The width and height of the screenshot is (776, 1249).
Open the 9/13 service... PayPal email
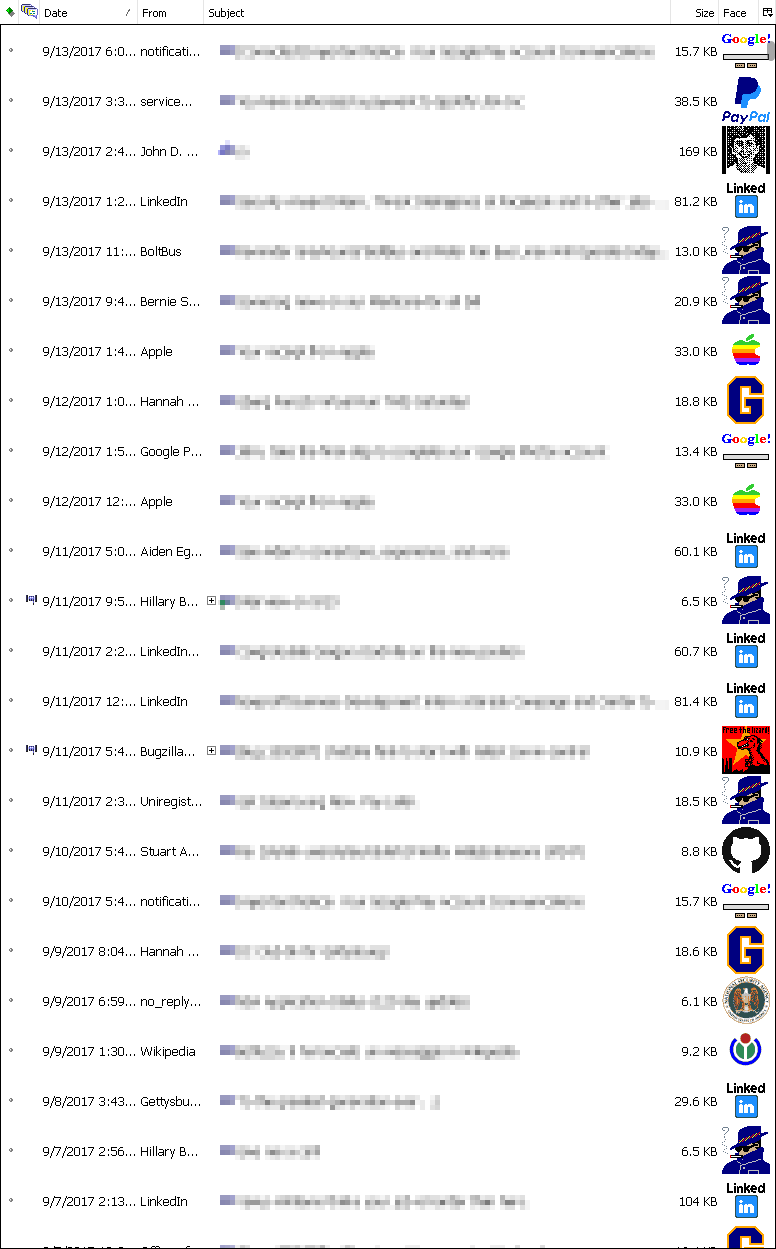[x=400, y=101]
